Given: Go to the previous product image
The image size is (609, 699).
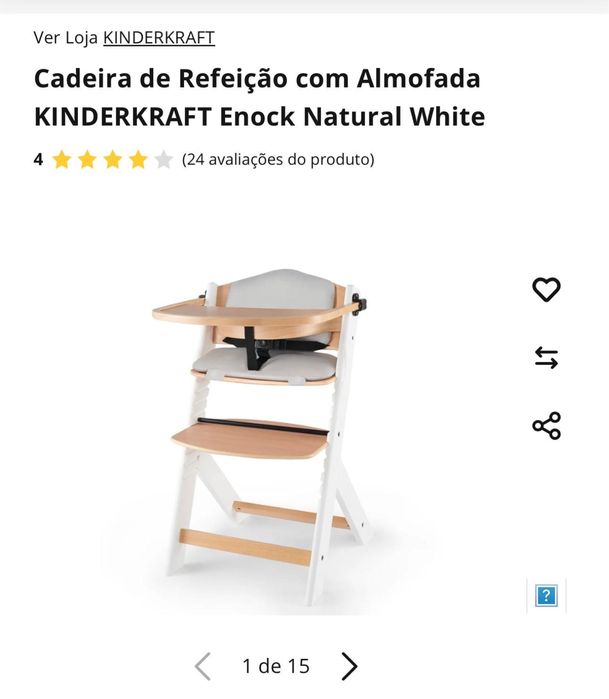Looking at the screenshot, I should click(203, 666).
